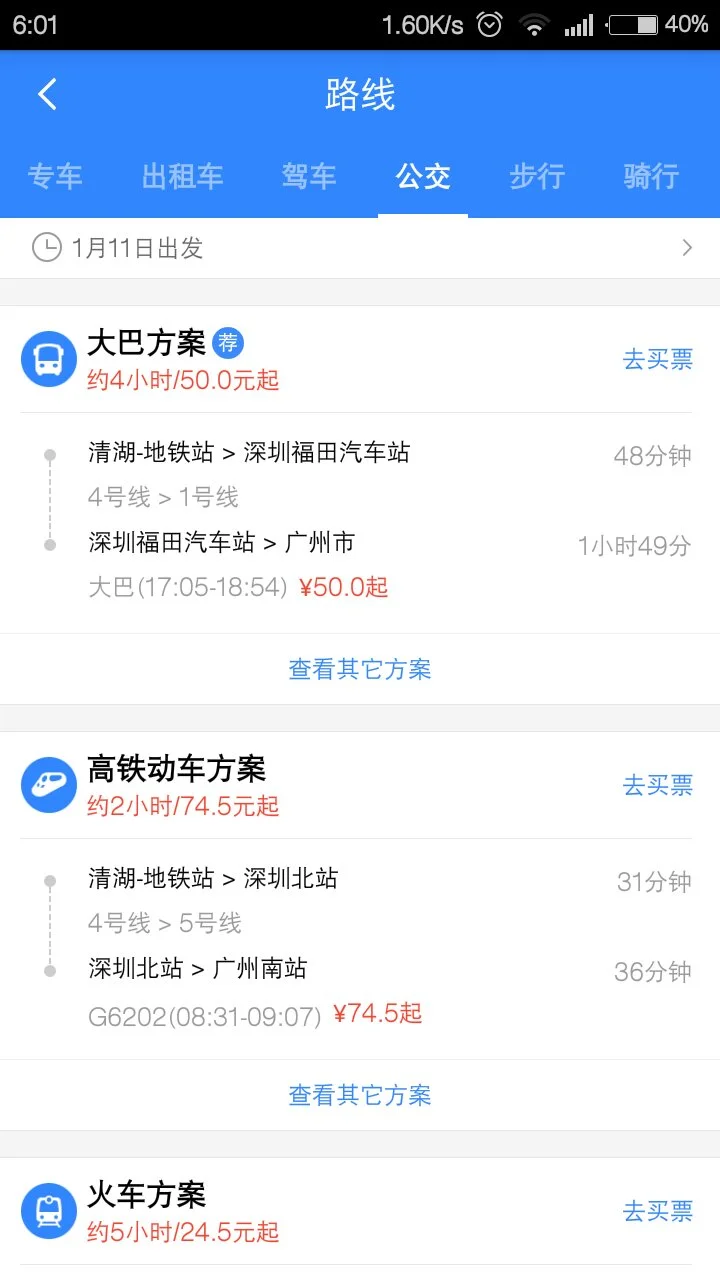Click 查看其它方案 under the bus plan
Viewport: 720px width, 1280px height.
coord(359,670)
